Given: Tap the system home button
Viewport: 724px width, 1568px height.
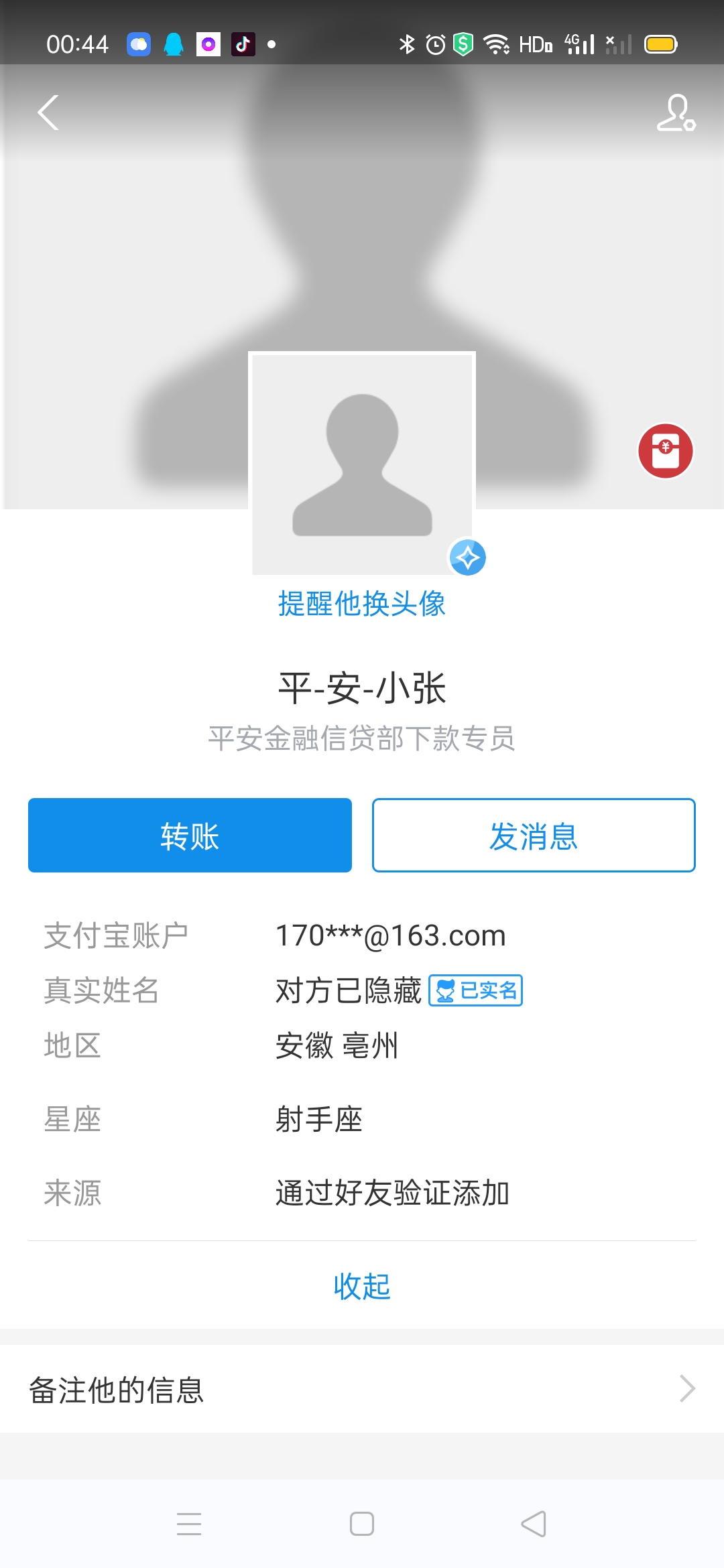Looking at the screenshot, I should pos(362,1524).
